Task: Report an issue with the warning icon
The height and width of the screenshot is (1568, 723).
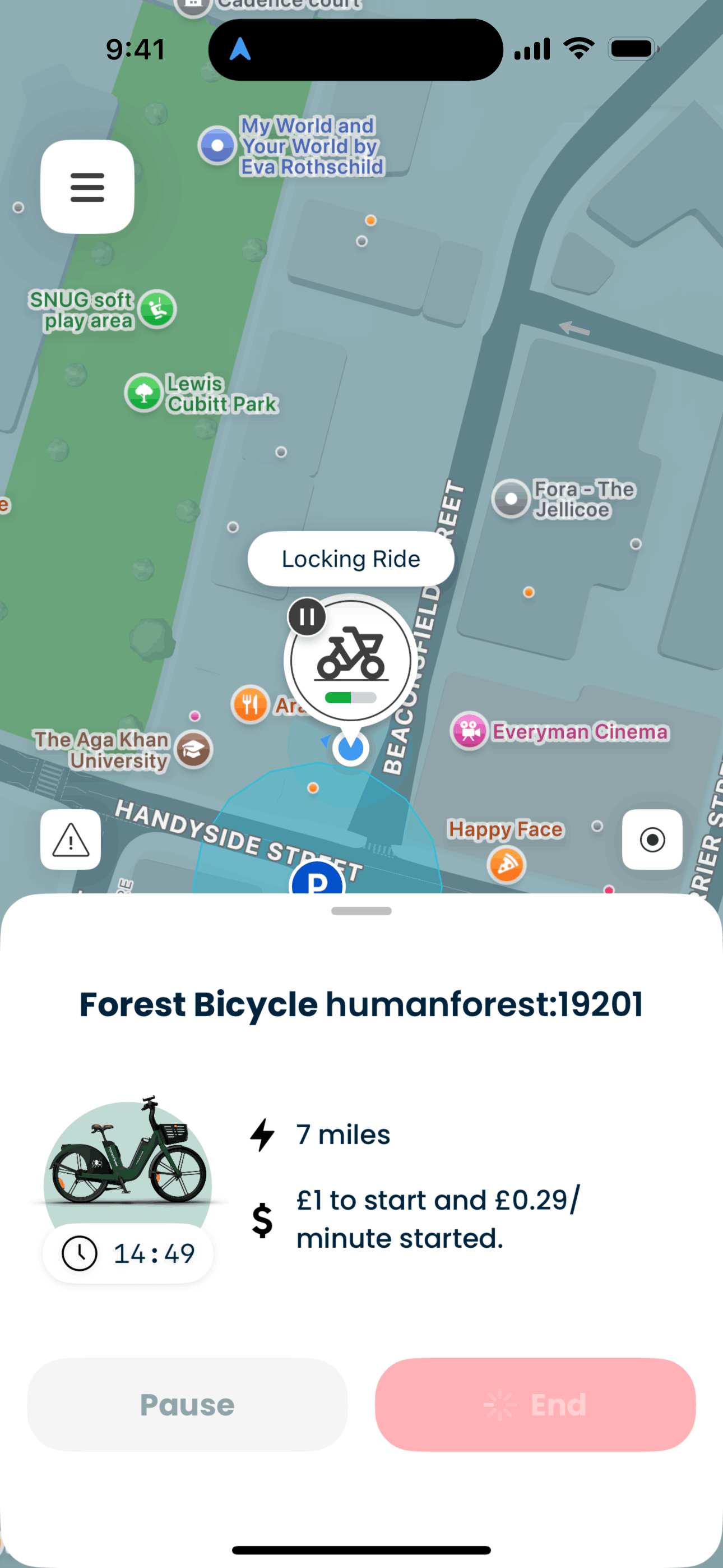Action: coord(71,840)
